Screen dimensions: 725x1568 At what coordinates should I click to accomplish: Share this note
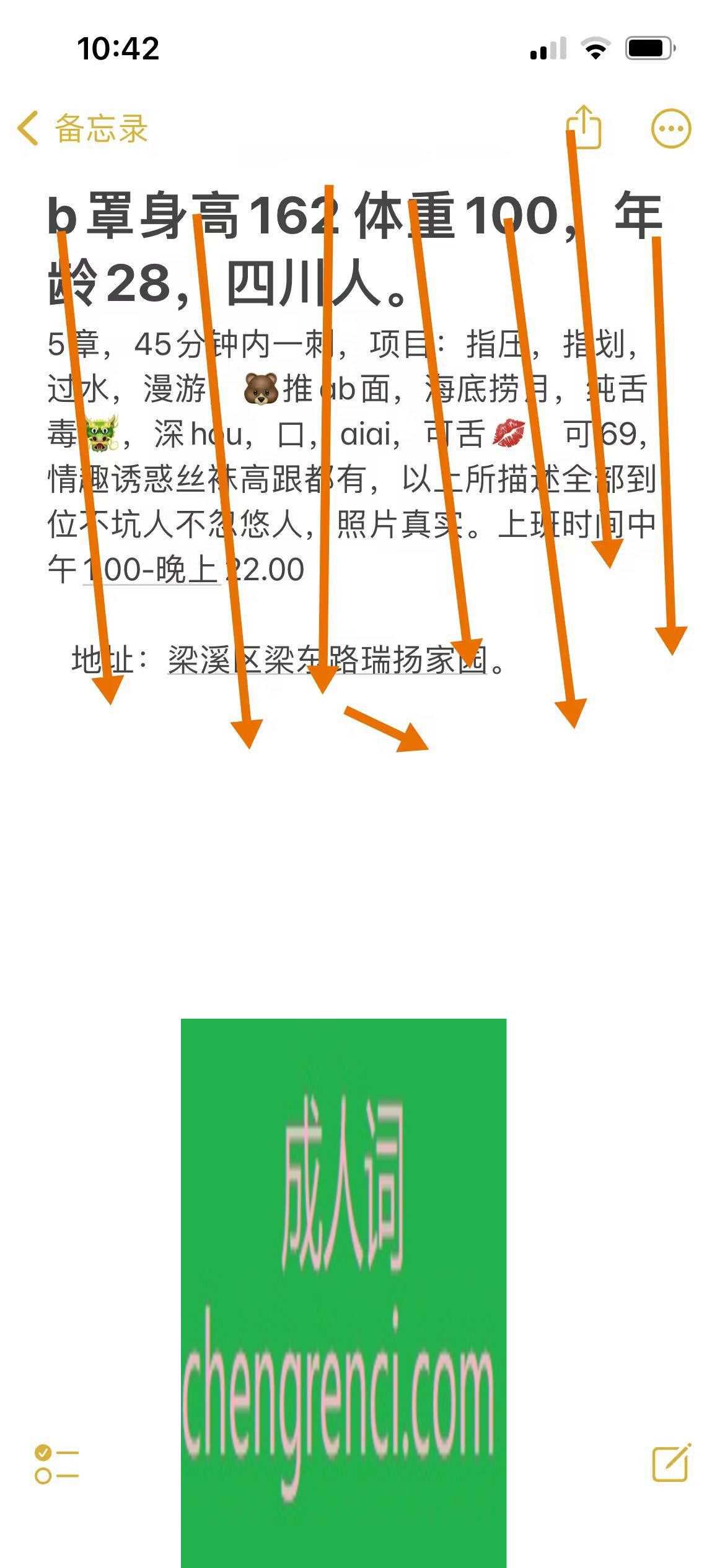pyautogui.click(x=584, y=128)
